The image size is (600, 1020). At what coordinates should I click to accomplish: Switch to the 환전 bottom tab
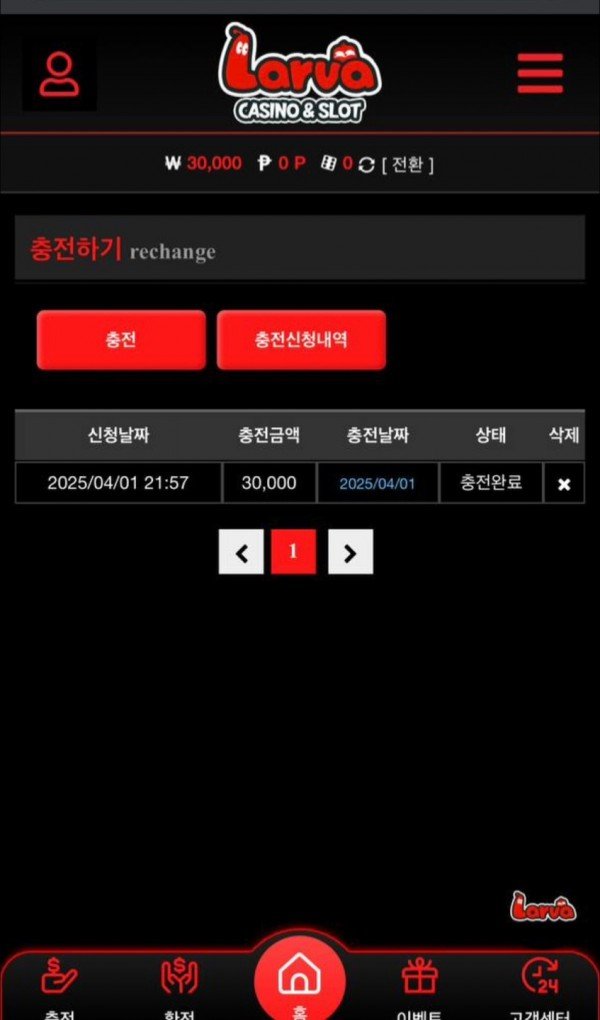(x=180, y=985)
